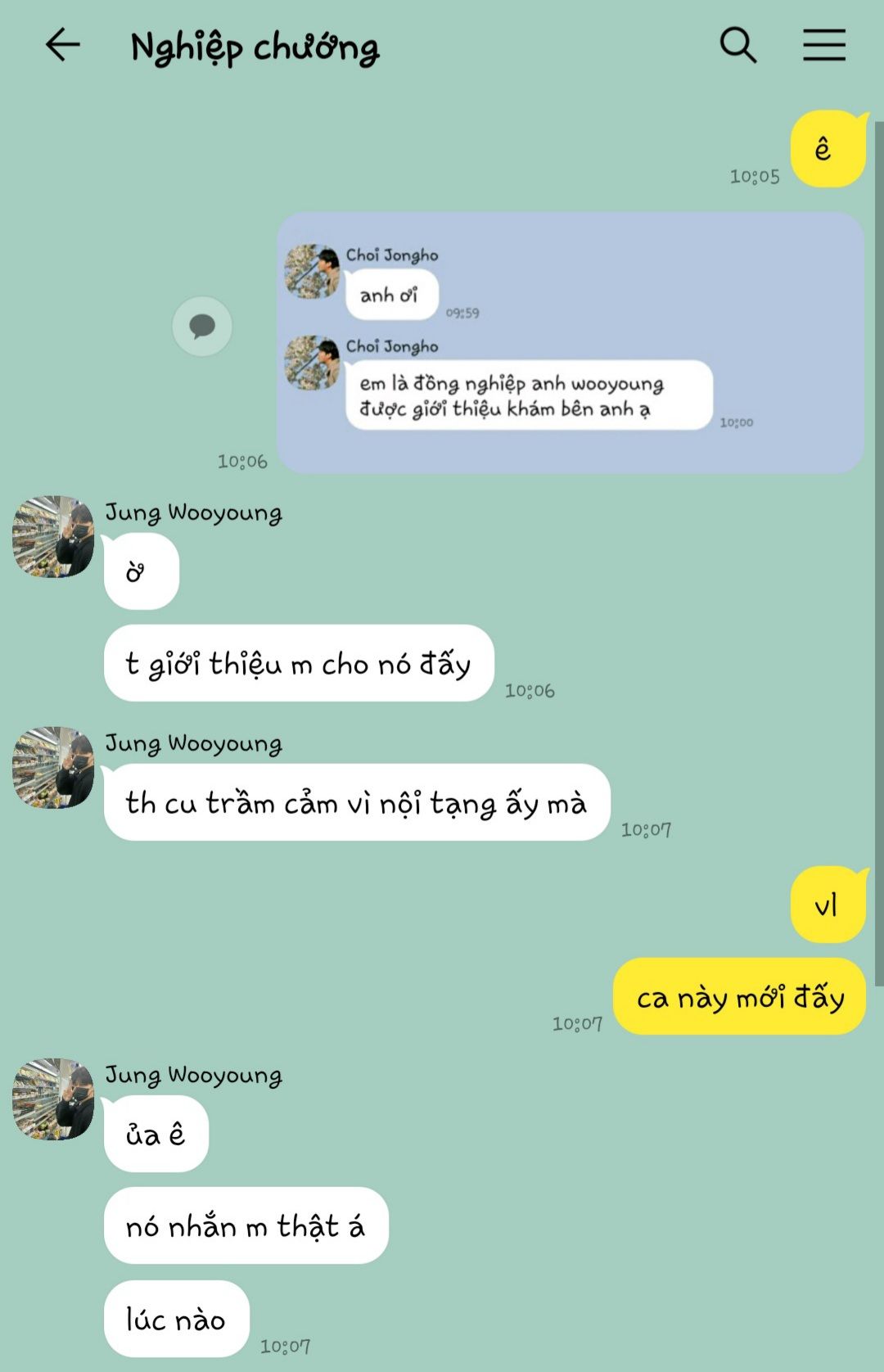Go back from the Nghiệp chướng chat
Viewport: 884px width, 1372px height.
tap(62, 45)
